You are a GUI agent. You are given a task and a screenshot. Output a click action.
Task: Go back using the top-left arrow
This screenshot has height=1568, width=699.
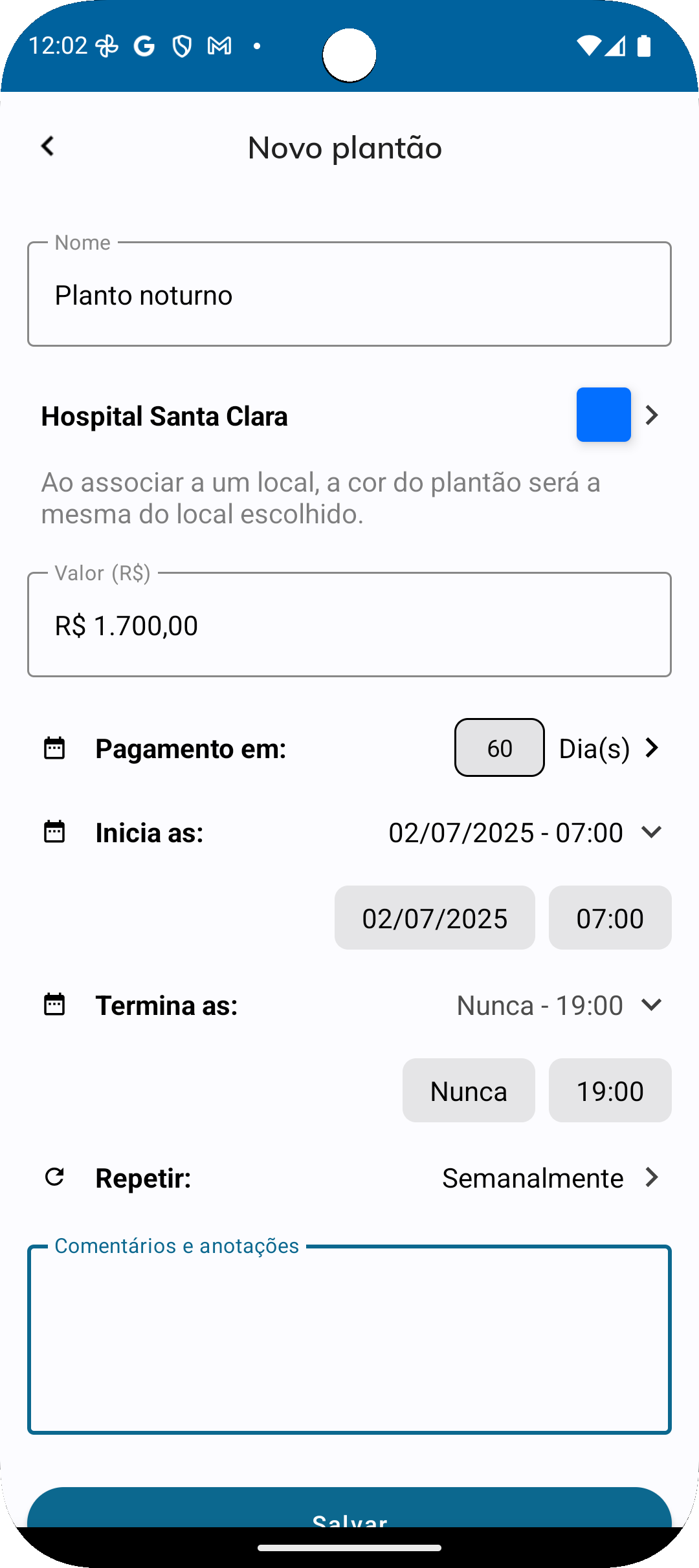(x=47, y=146)
